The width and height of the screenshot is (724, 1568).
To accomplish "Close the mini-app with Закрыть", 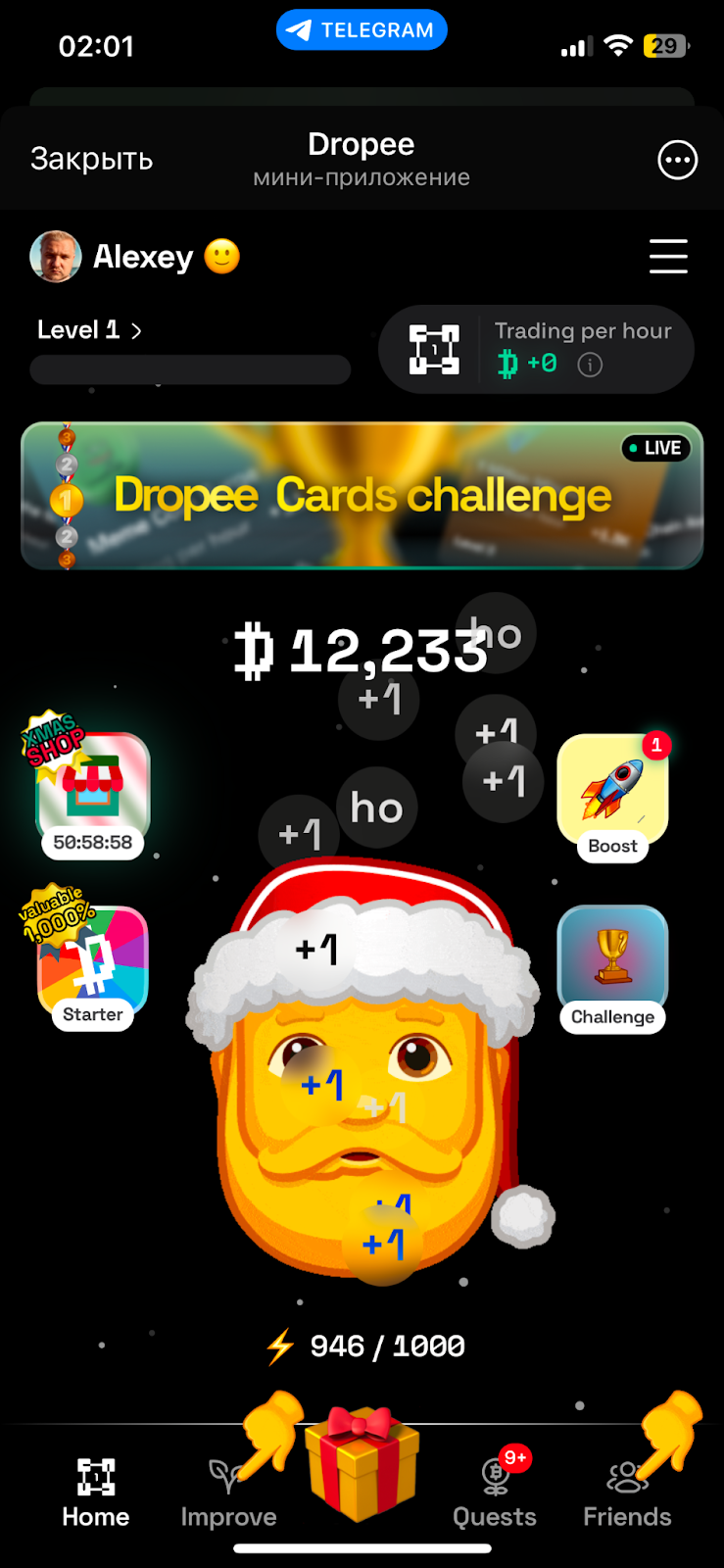I will (x=91, y=159).
